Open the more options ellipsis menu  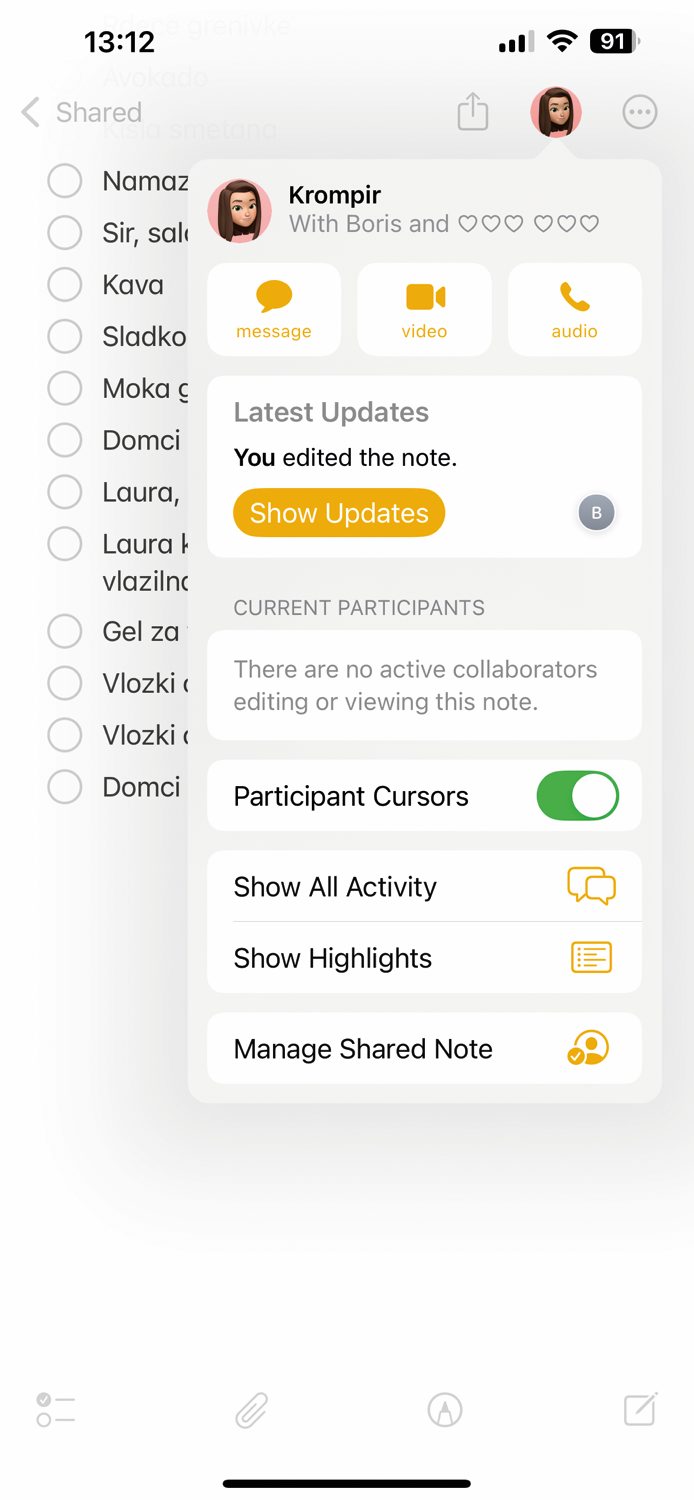[x=640, y=112]
